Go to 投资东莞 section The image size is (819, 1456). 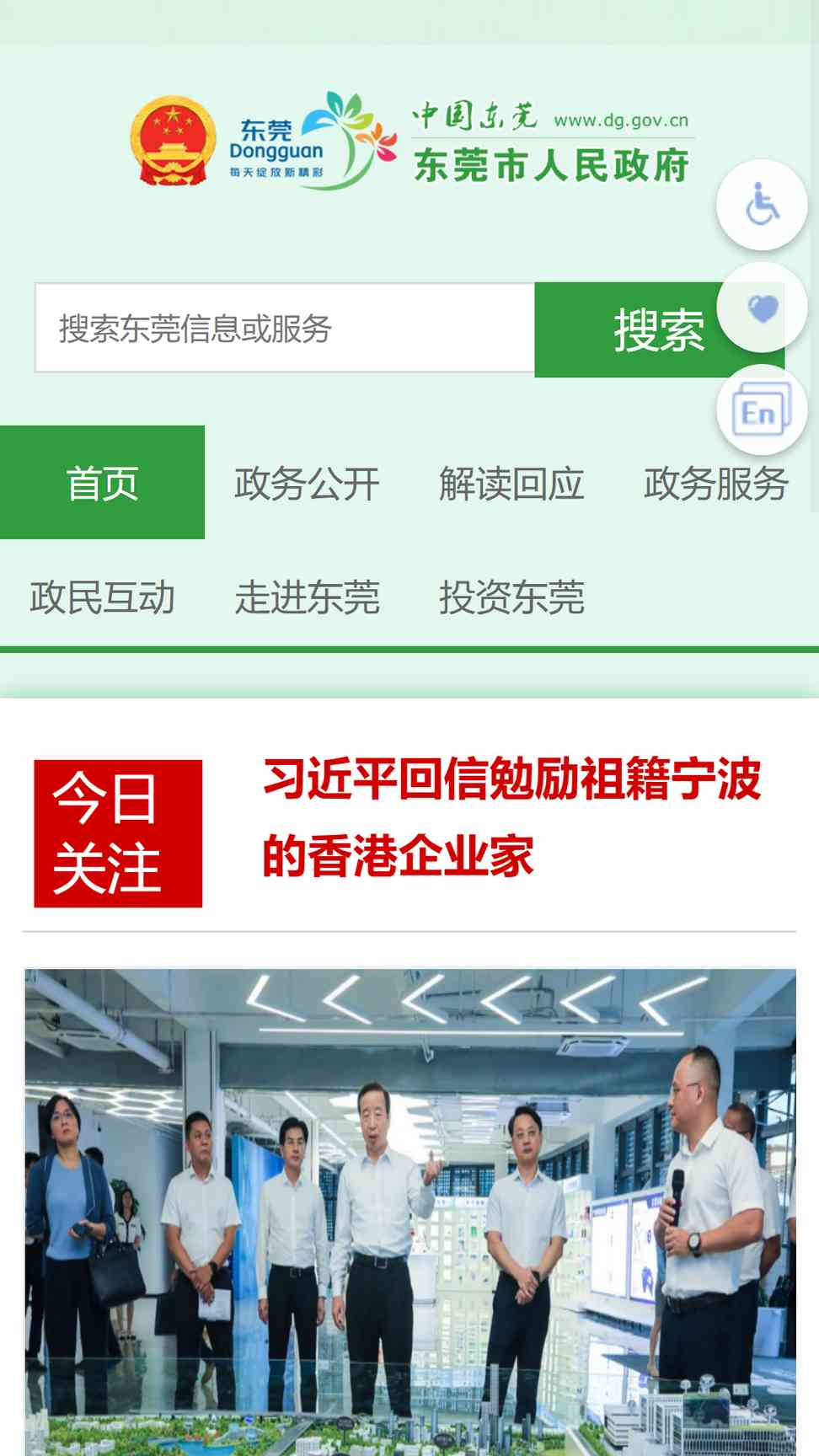(511, 597)
